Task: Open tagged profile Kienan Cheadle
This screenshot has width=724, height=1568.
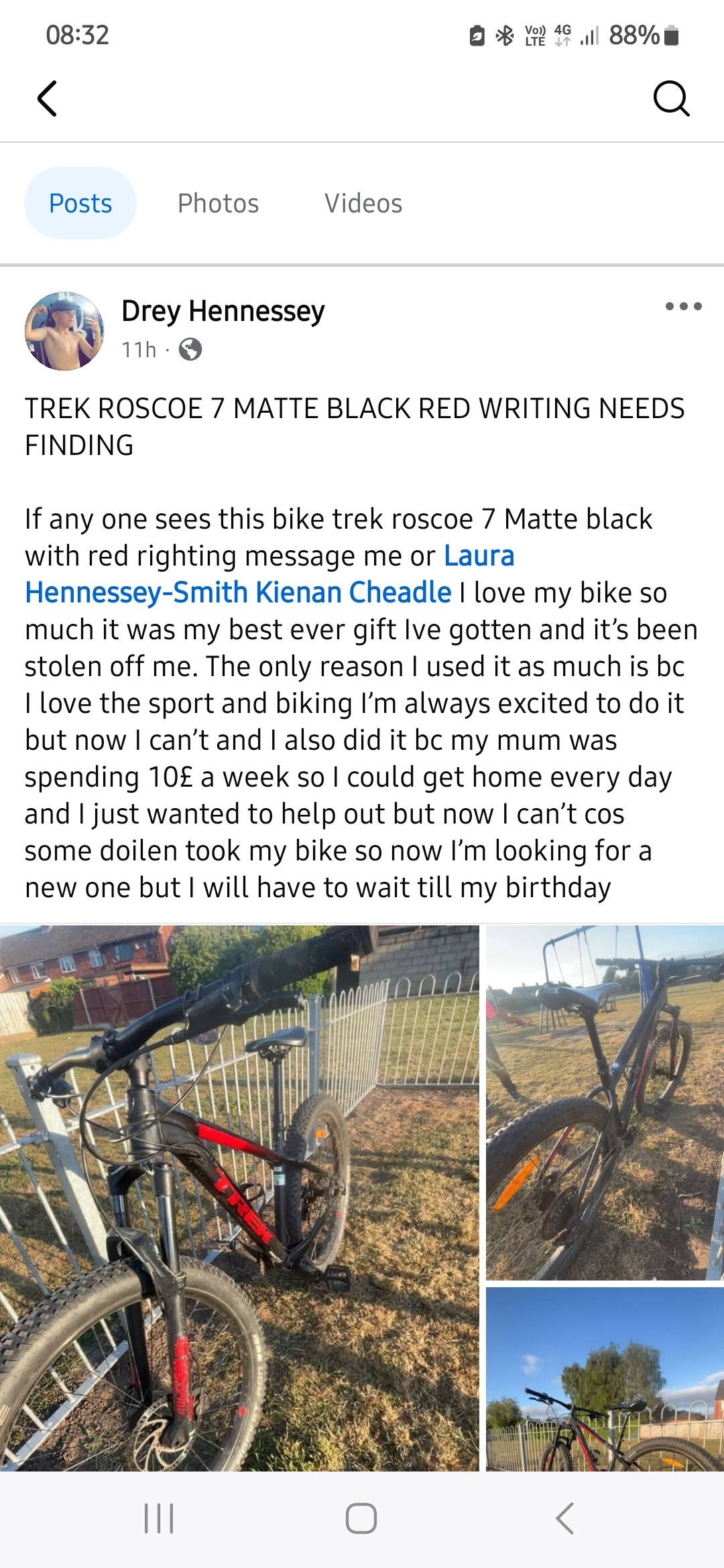Action: pos(353,593)
